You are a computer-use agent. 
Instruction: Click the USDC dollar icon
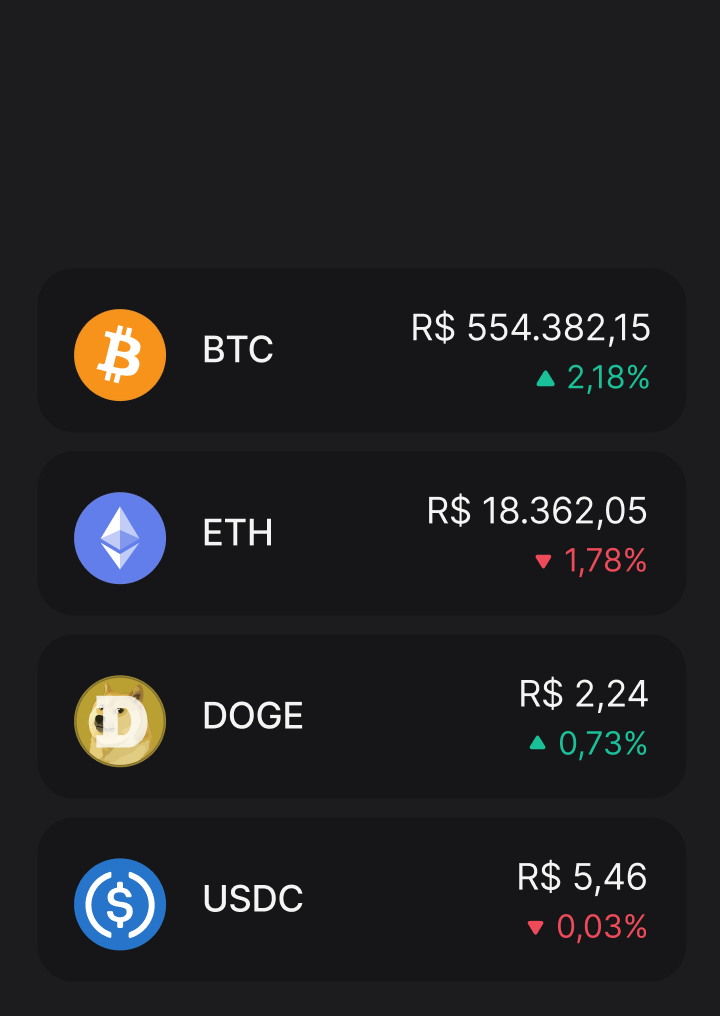119,903
